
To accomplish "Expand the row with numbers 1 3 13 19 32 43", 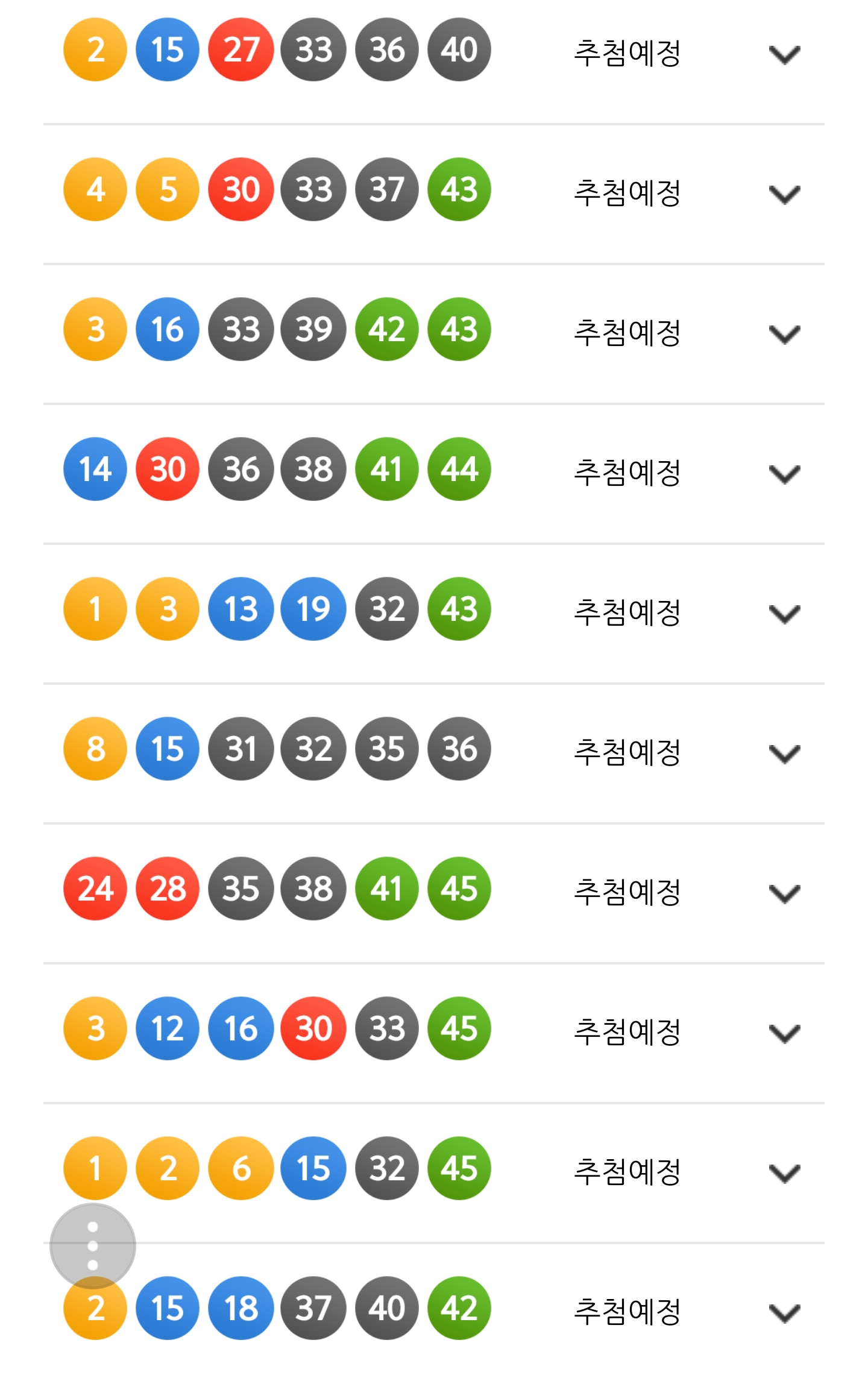I will pyautogui.click(x=784, y=614).
